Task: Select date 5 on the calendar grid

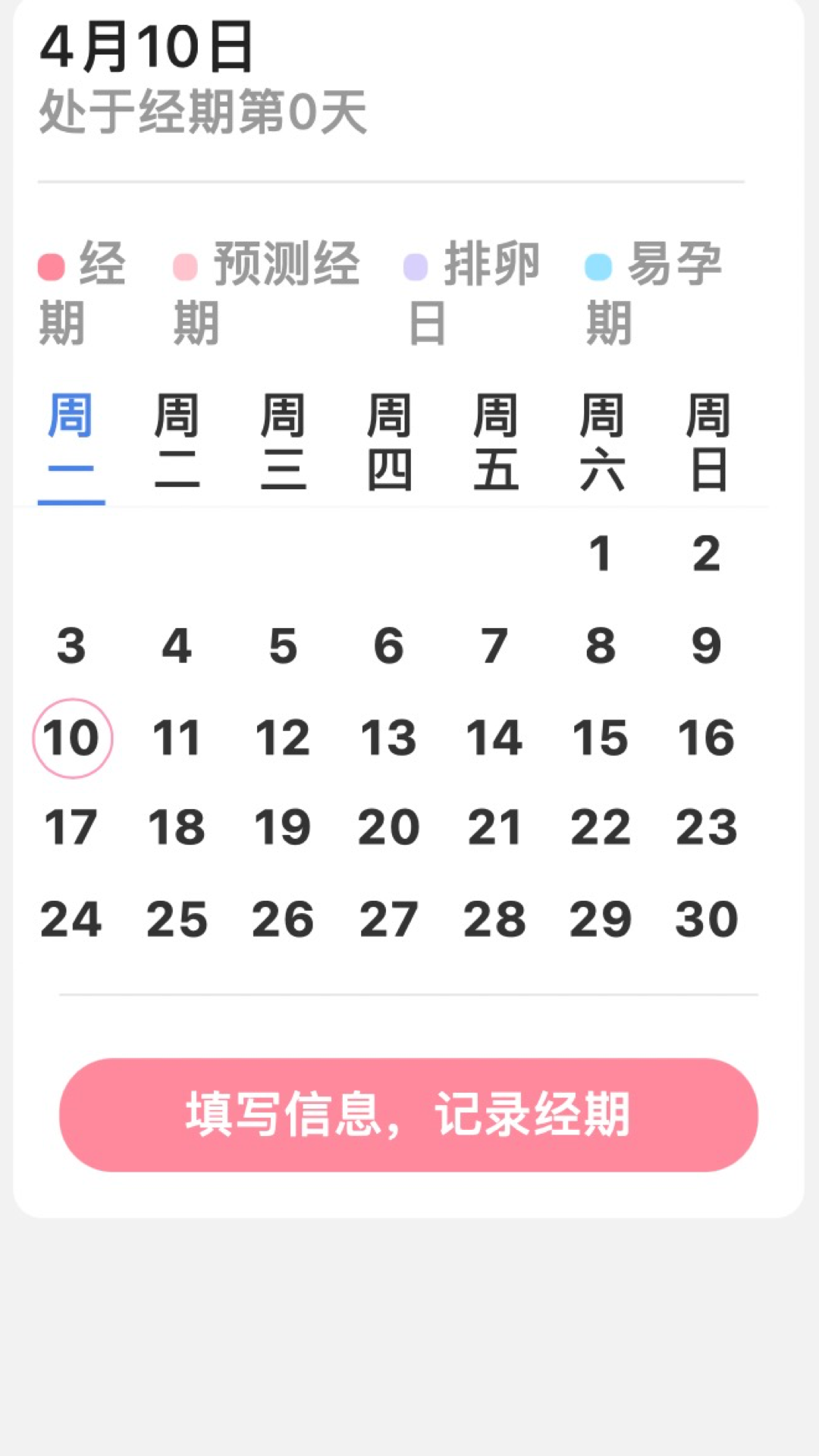Action: tap(282, 647)
